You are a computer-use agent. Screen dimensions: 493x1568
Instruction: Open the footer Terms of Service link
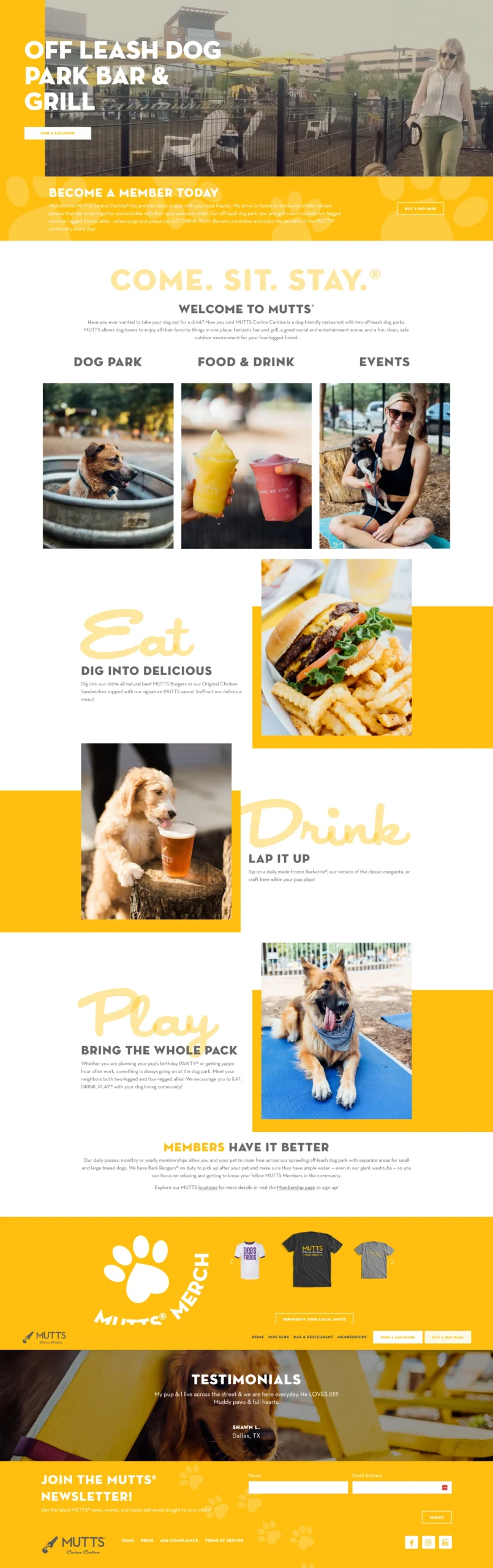click(x=224, y=1540)
